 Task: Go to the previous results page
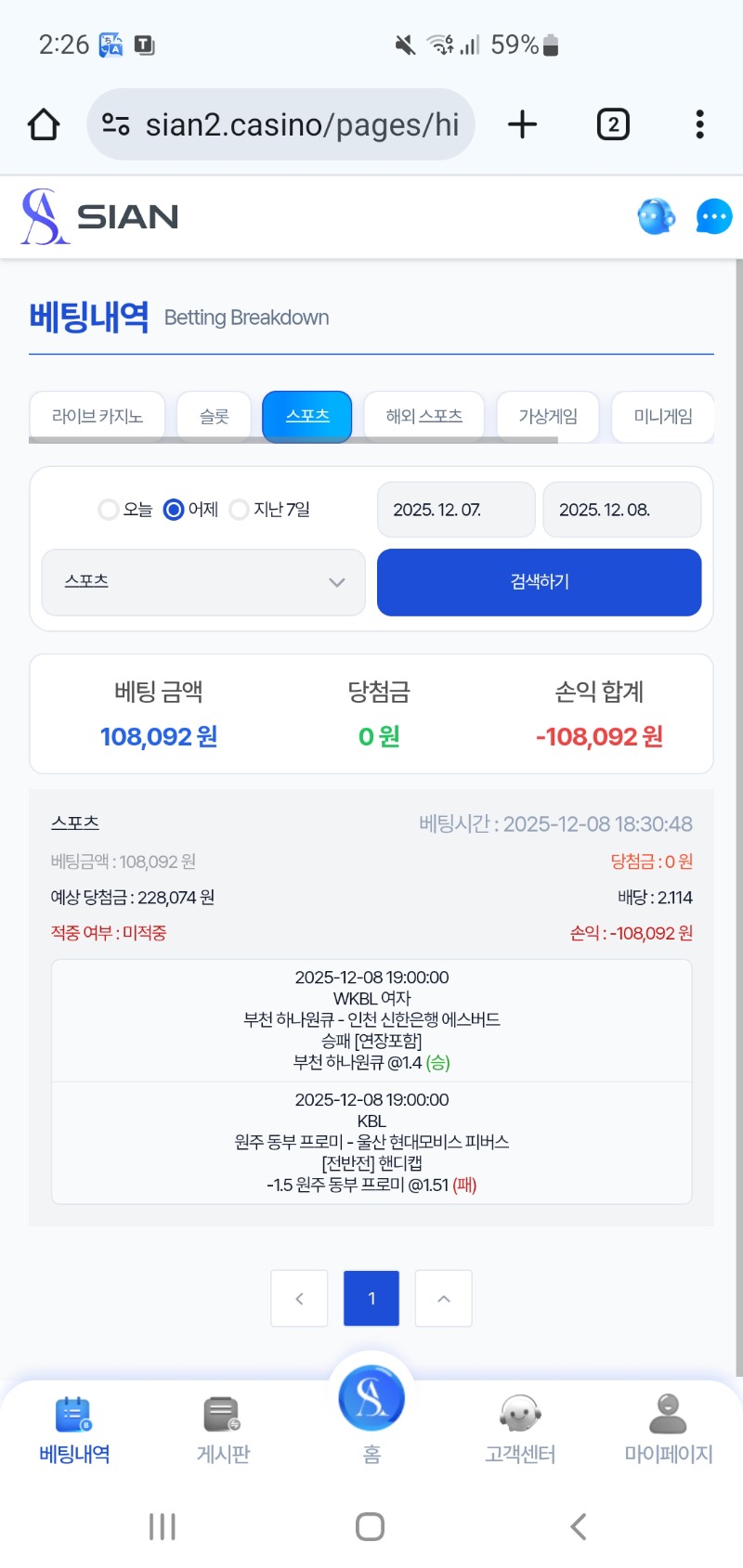pyautogui.click(x=299, y=1298)
